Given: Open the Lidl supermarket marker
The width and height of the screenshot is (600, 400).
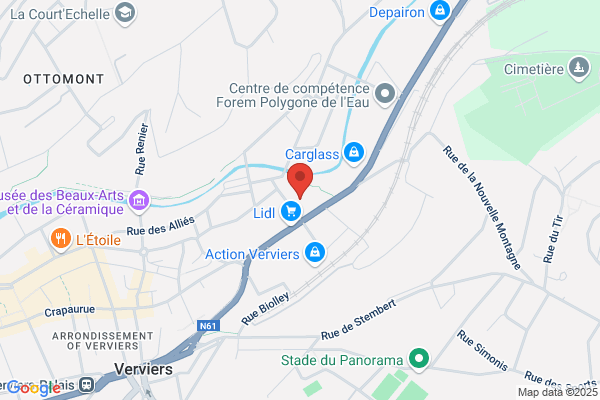Looking at the screenshot, I should (291, 212).
